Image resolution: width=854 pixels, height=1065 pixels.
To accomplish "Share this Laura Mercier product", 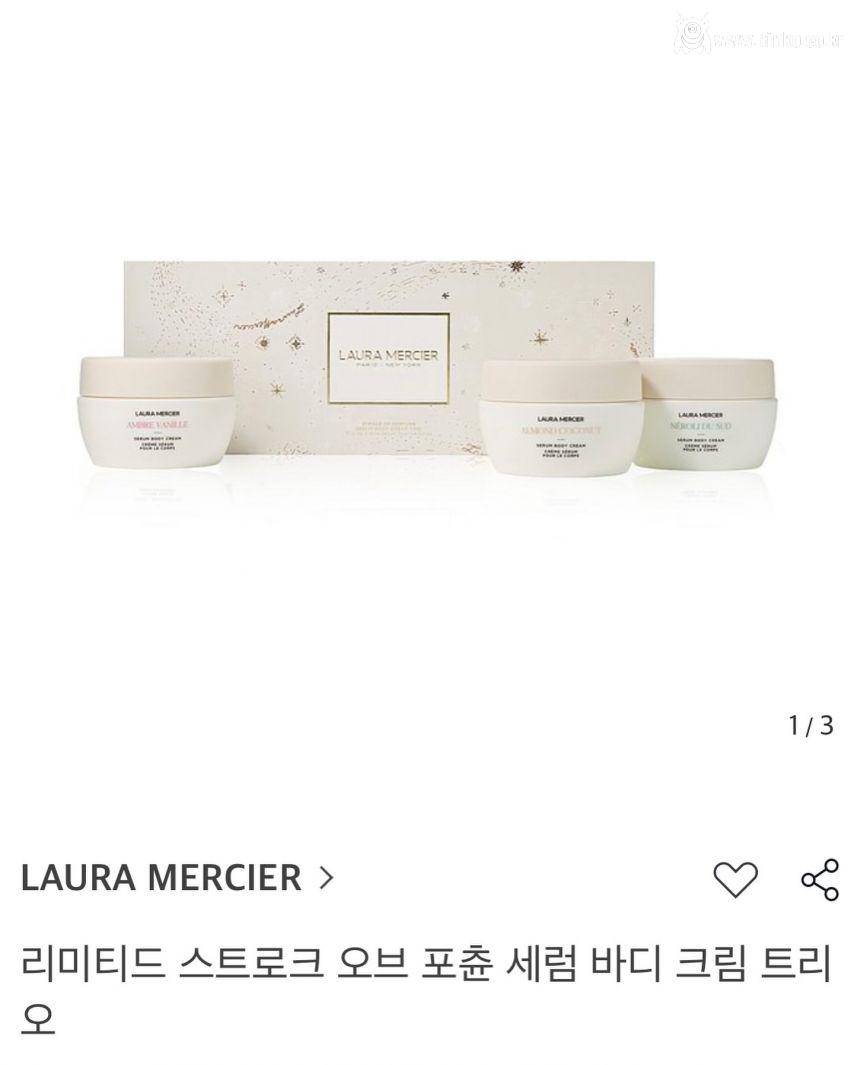I will pyautogui.click(x=820, y=879).
